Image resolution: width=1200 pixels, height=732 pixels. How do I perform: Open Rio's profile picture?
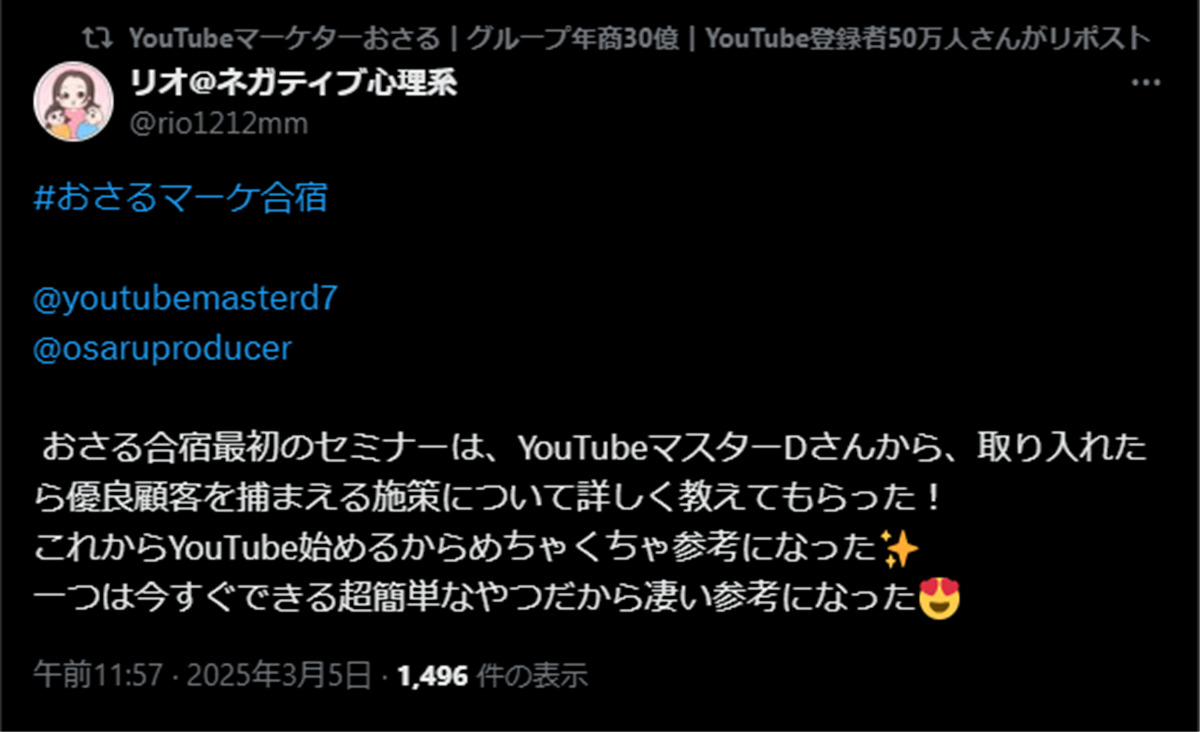[72, 103]
